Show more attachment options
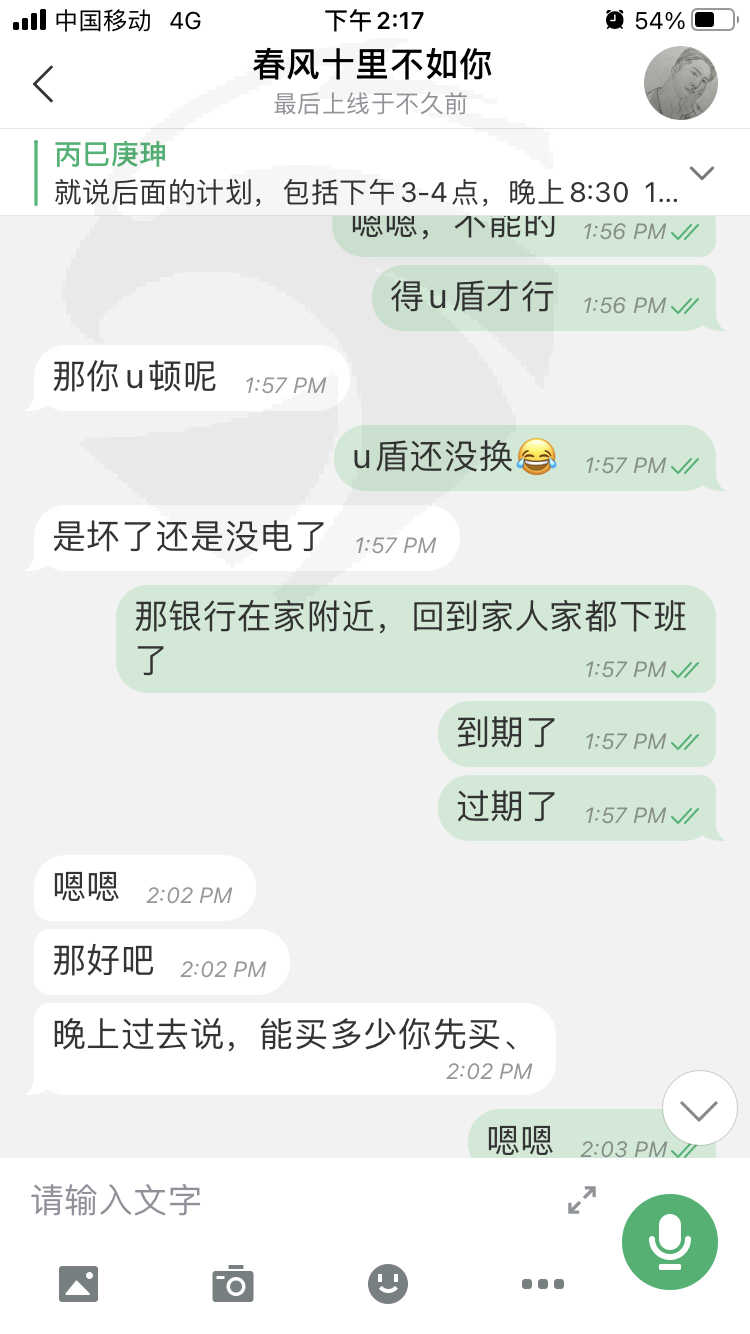750x1334 pixels. tap(543, 1284)
